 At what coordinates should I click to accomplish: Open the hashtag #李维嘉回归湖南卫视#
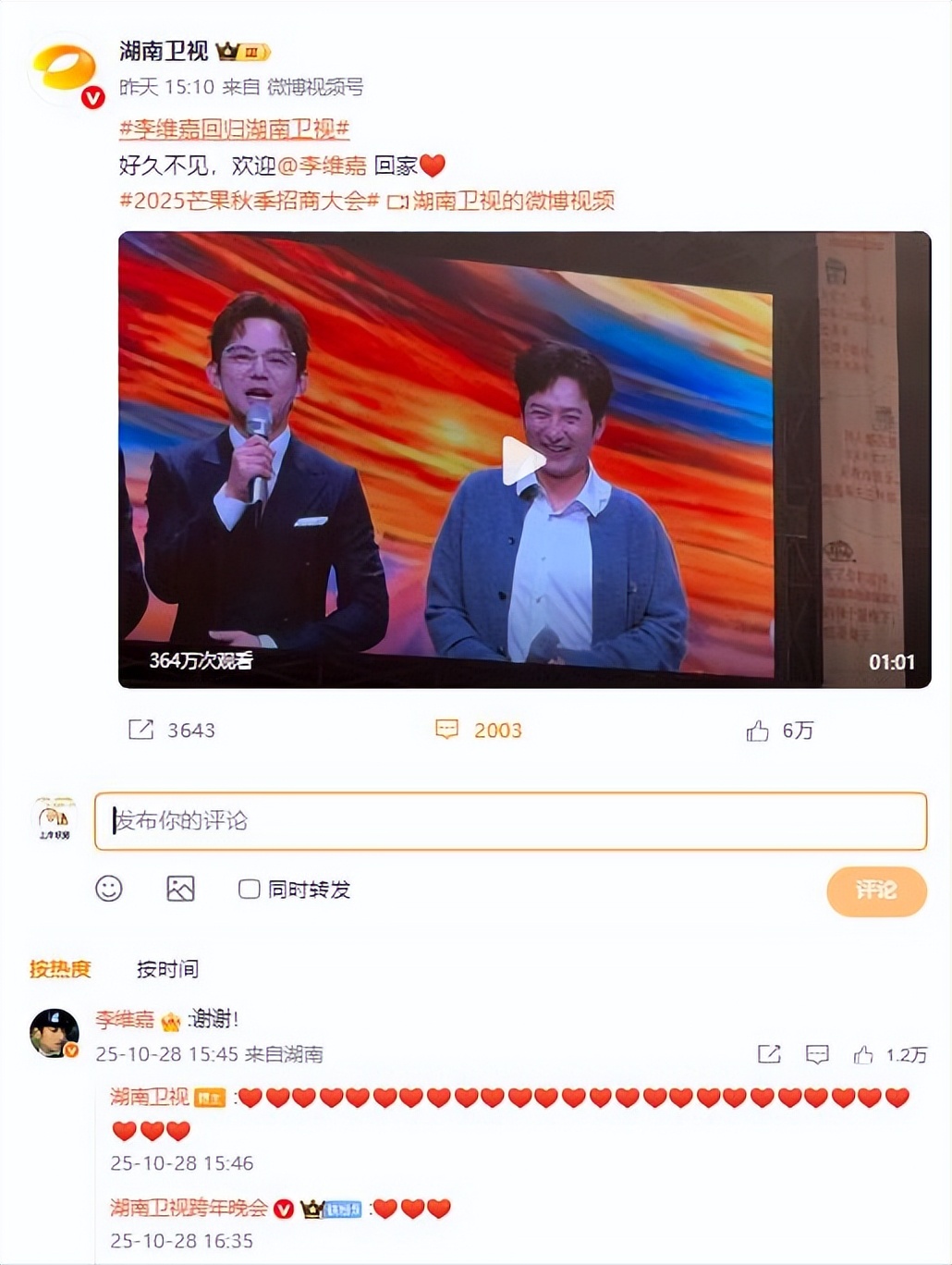click(234, 129)
